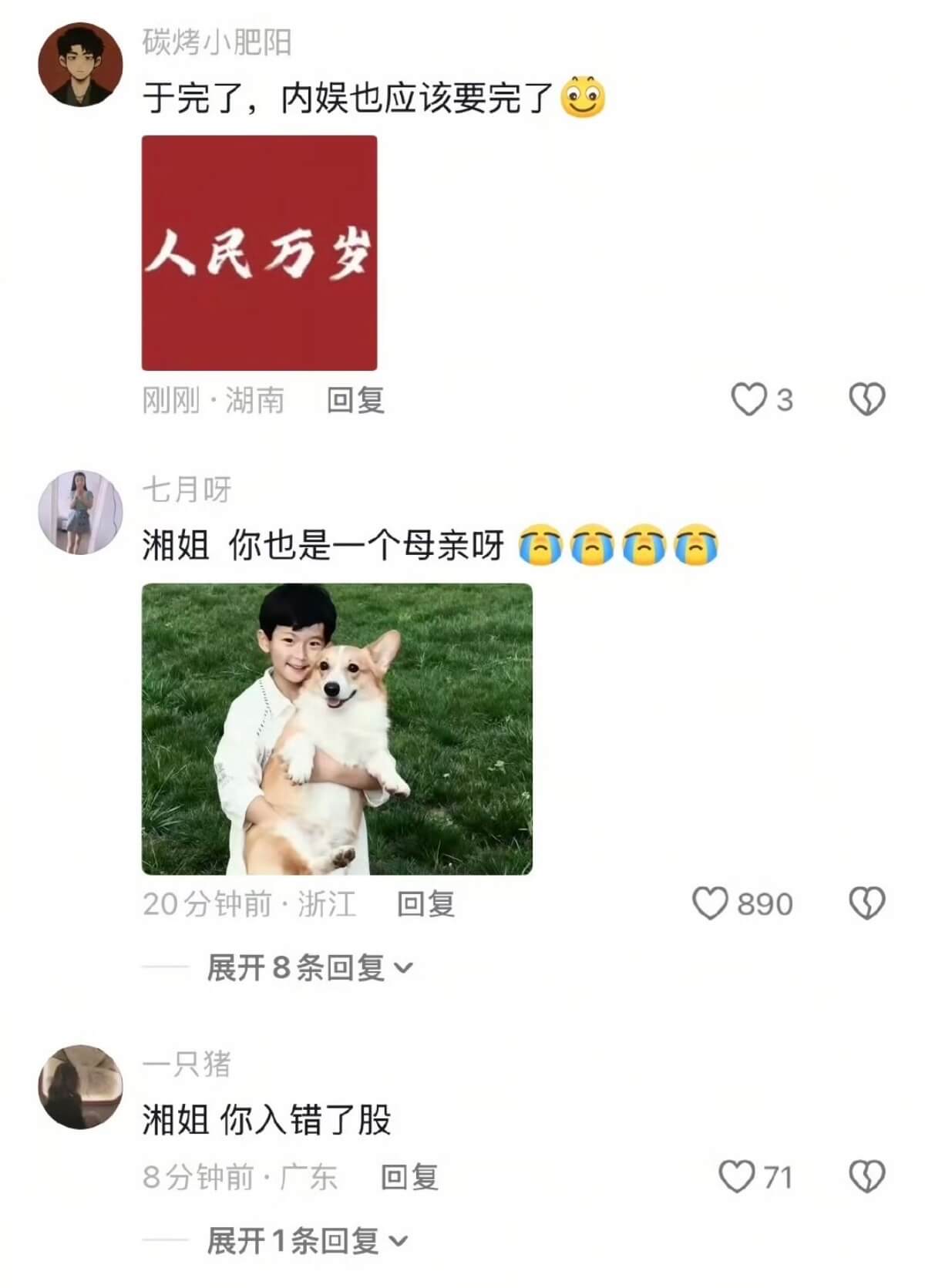Open 碳烤小肥阳's profile avatar
This screenshot has height=1288, width=925.
point(81,65)
